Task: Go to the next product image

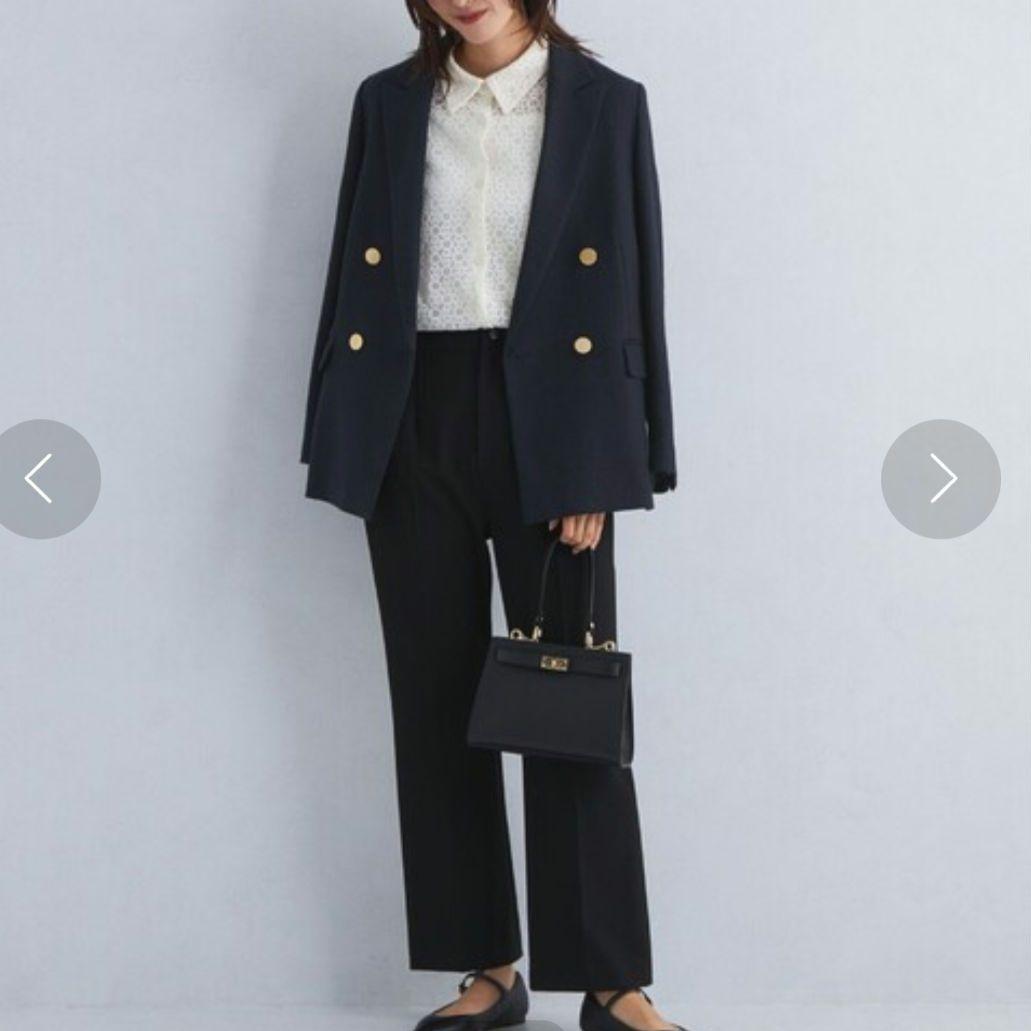Action: [x=940, y=479]
